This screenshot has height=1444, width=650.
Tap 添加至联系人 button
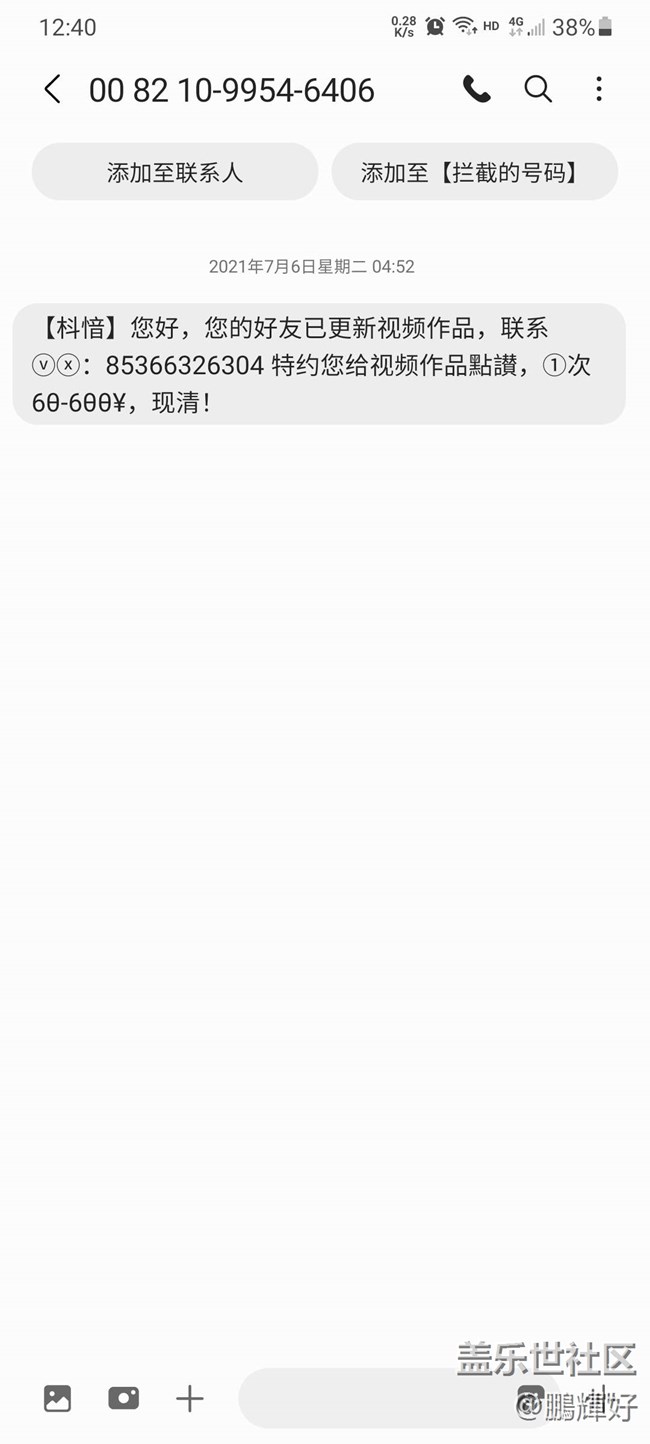(x=175, y=172)
